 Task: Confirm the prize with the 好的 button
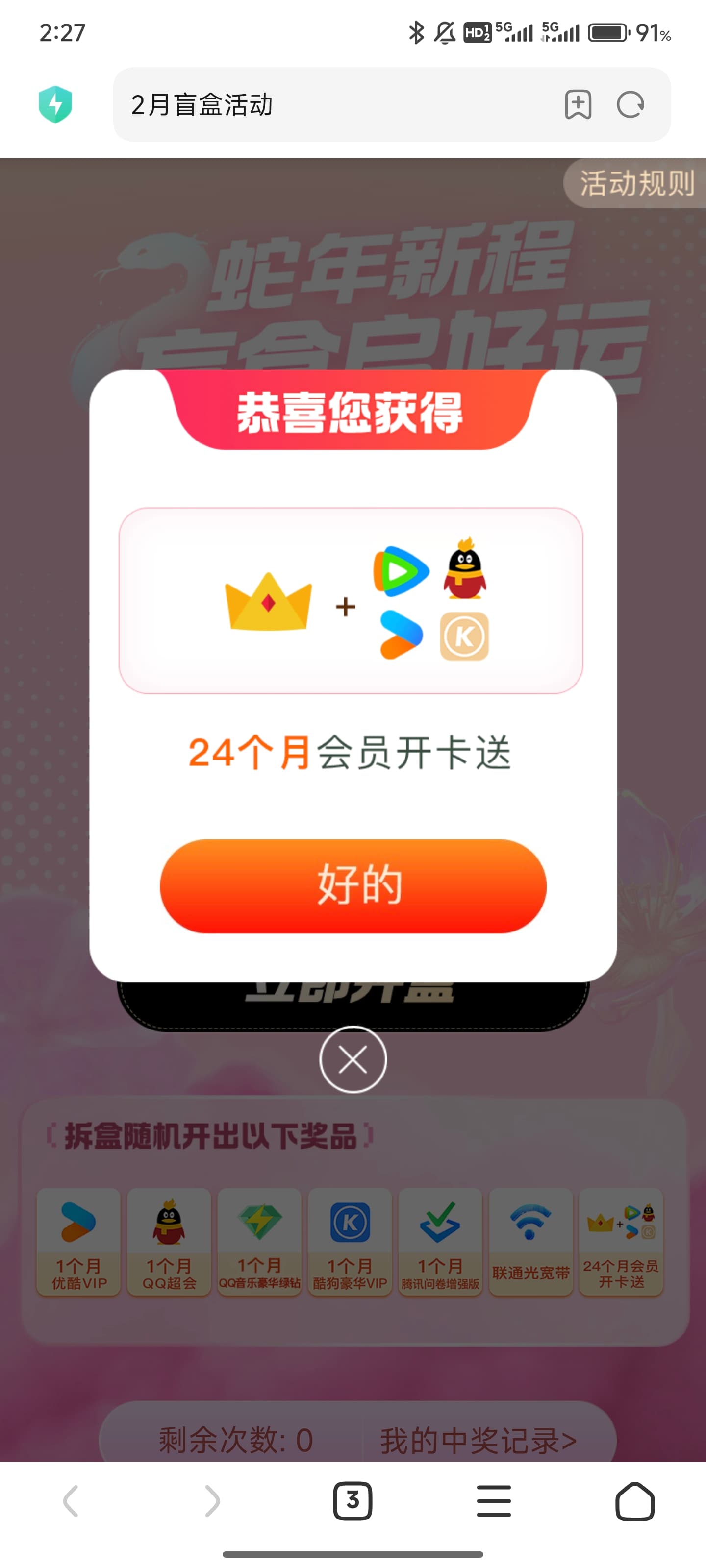pos(353,885)
